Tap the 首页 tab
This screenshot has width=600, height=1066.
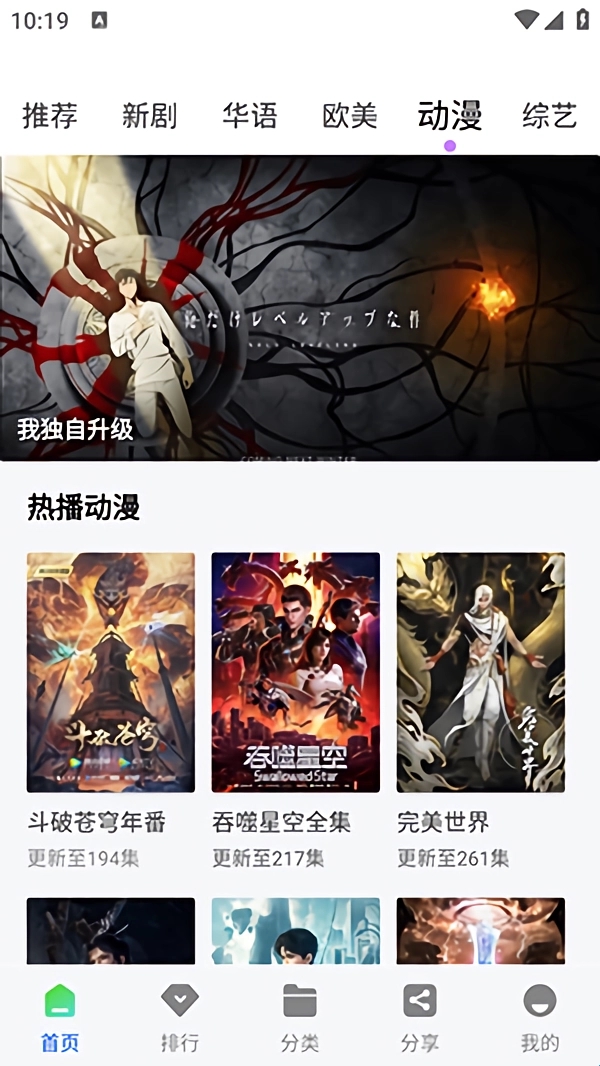[x=60, y=1015]
